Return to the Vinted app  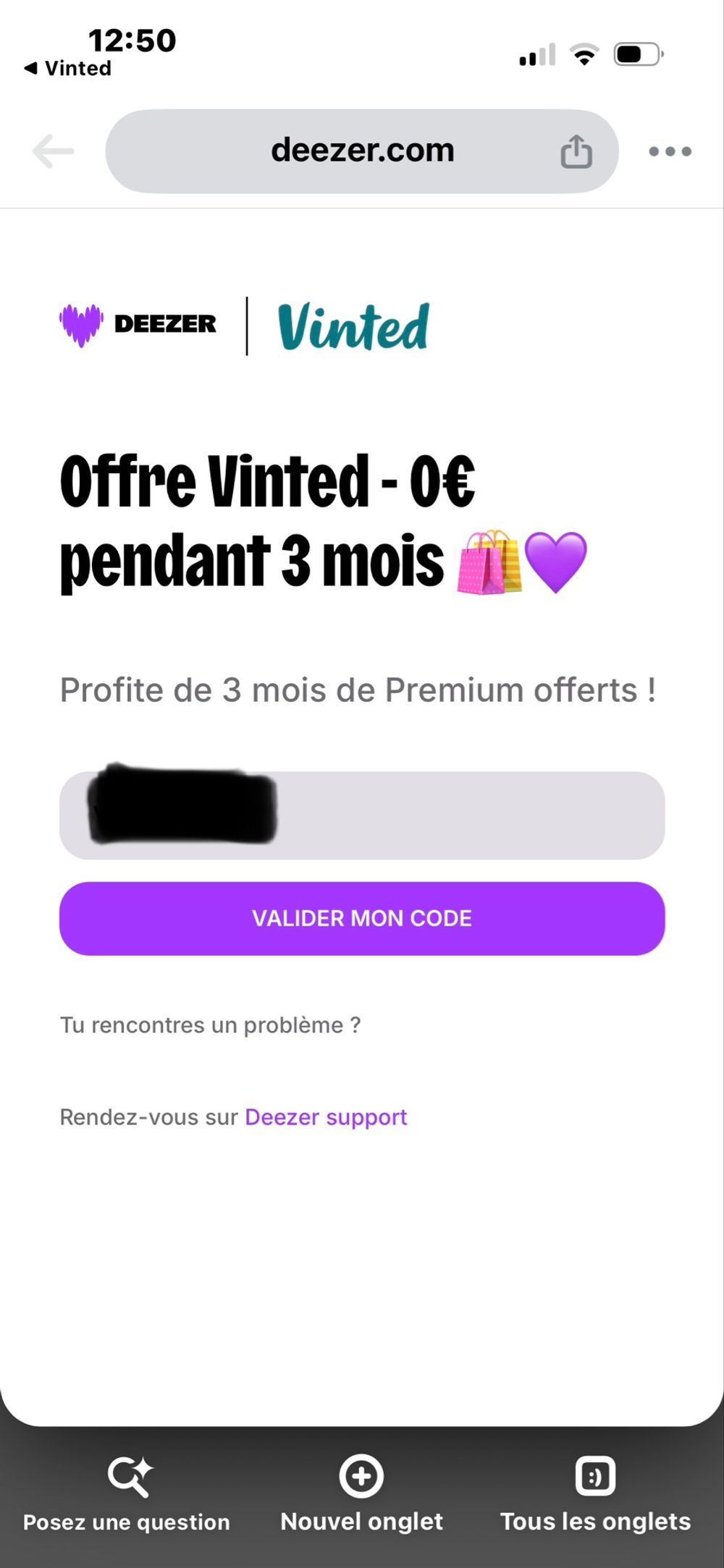68,68
